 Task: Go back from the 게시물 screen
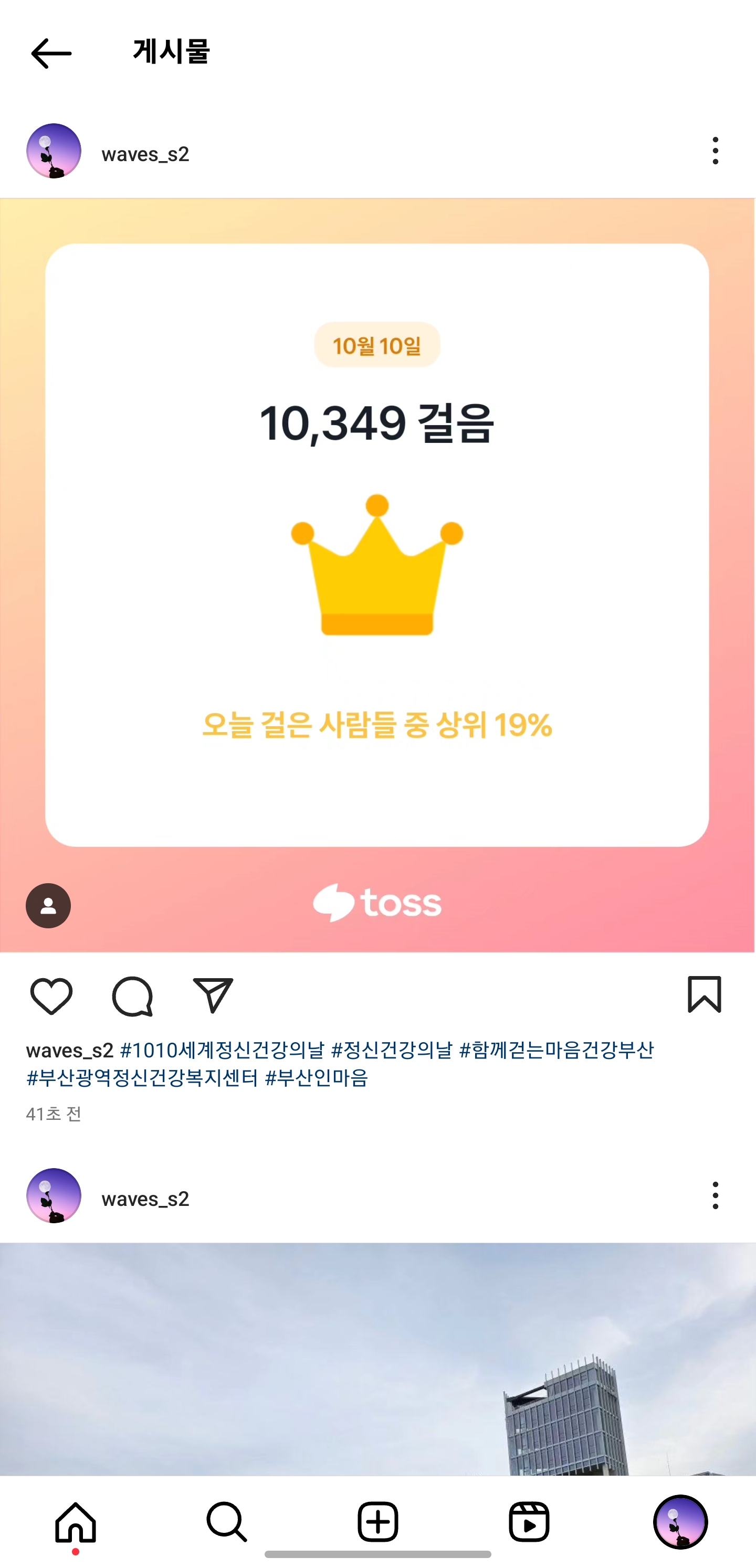(x=51, y=54)
